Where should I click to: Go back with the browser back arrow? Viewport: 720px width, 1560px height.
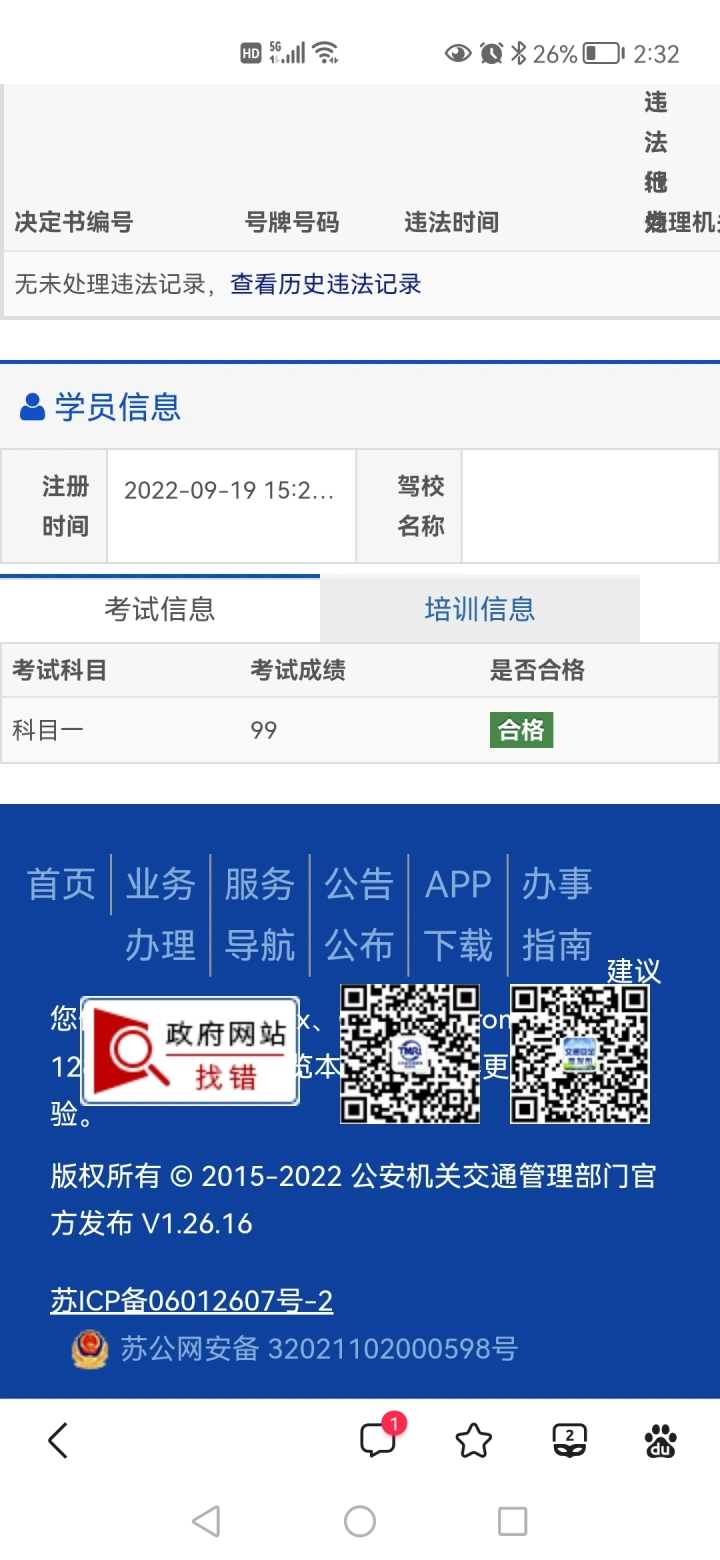(x=58, y=1441)
